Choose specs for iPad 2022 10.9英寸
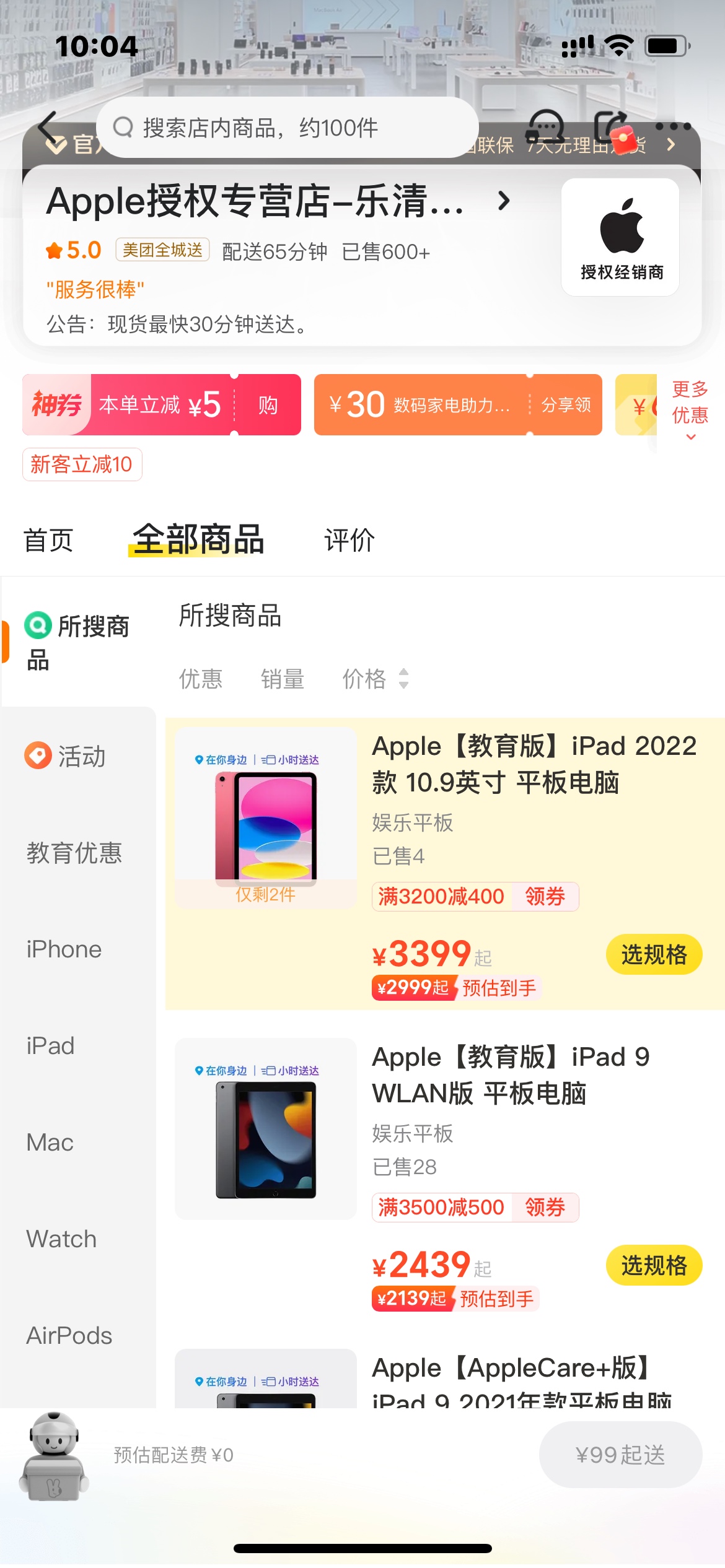Image resolution: width=725 pixels, height=1568 pixels. 654,954
